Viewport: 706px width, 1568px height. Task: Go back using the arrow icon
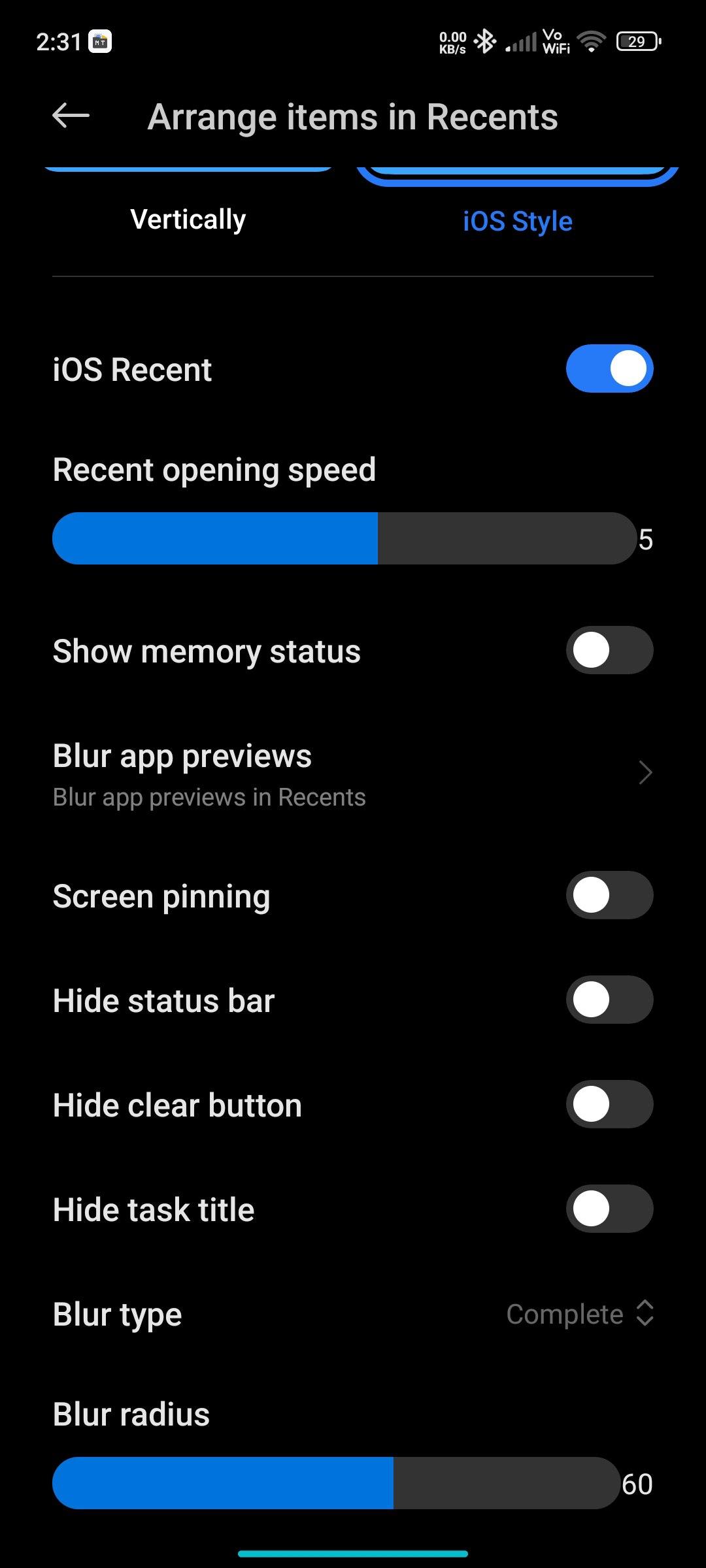[x=71, y=116]
